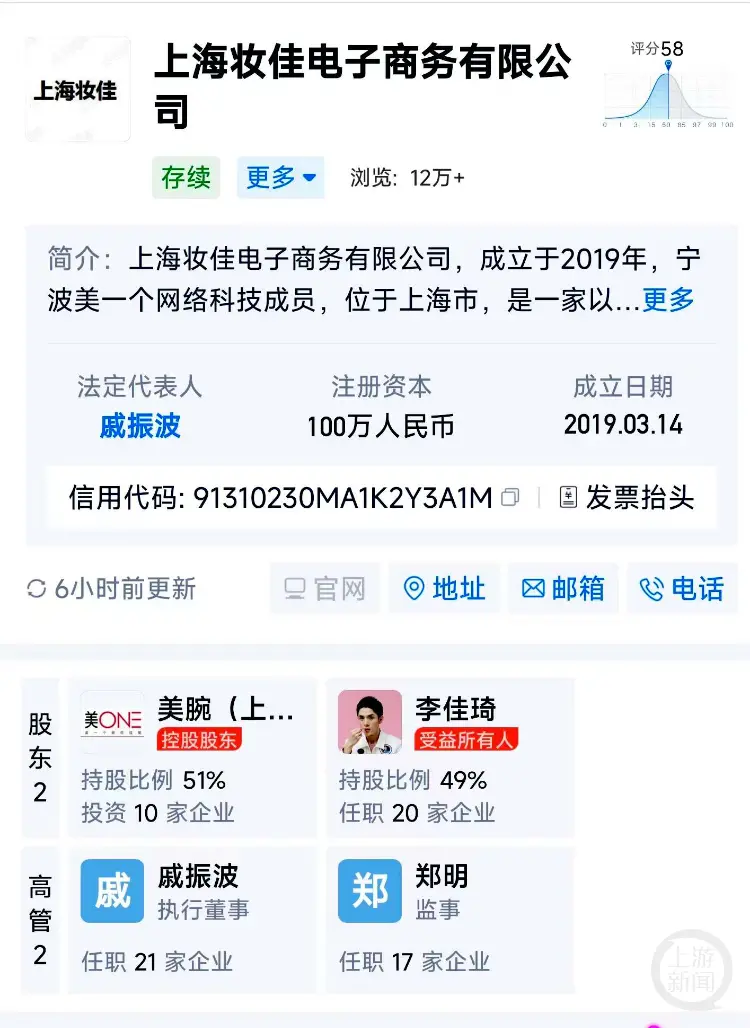This screenshot has width=750, height=1028.
Task: Open shareholder card 美腕（上...
Action: pyautogui.click(x=192, y=757)
